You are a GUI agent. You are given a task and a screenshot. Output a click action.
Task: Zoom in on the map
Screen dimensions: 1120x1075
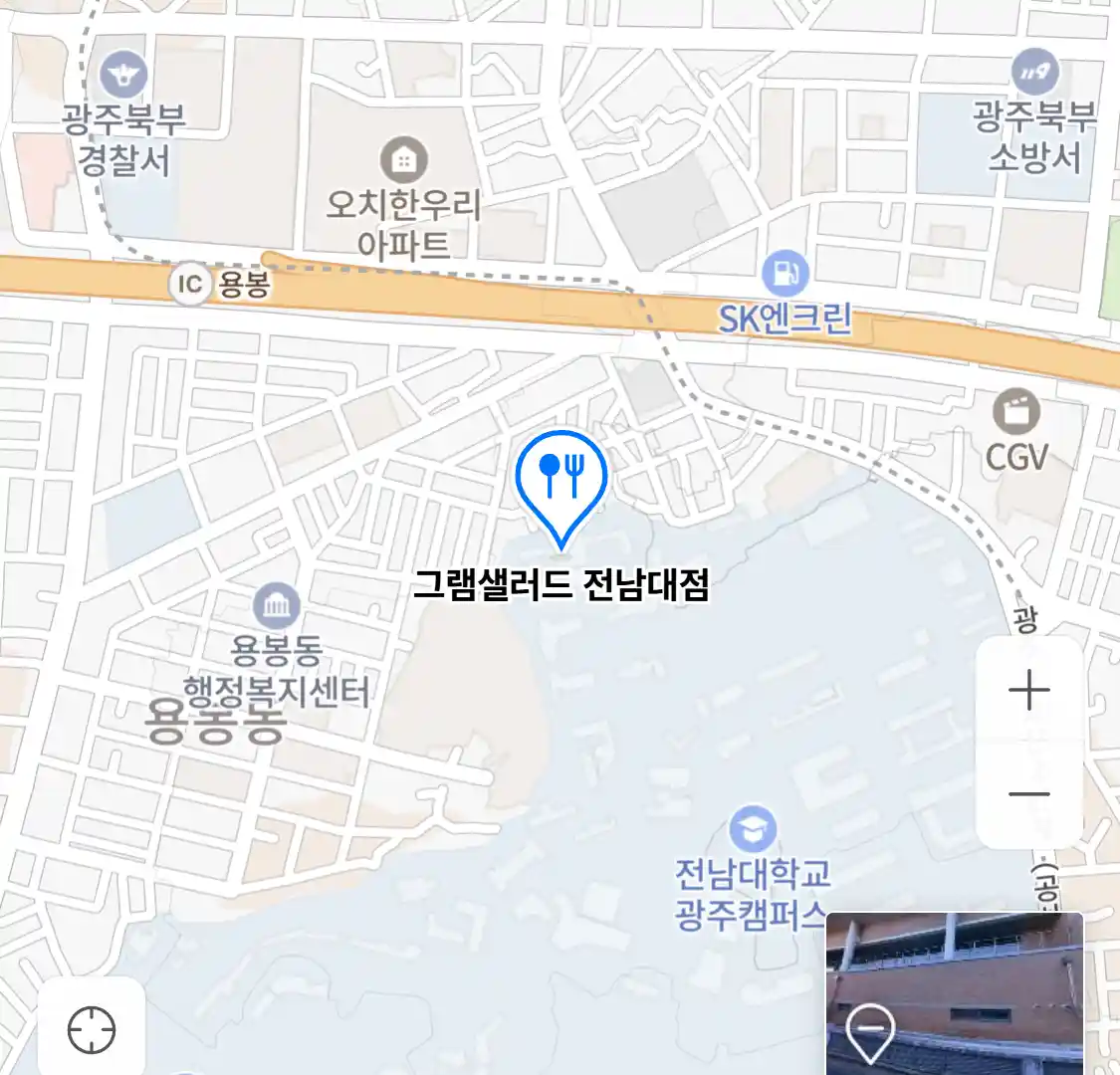[x=1028, y=691]
